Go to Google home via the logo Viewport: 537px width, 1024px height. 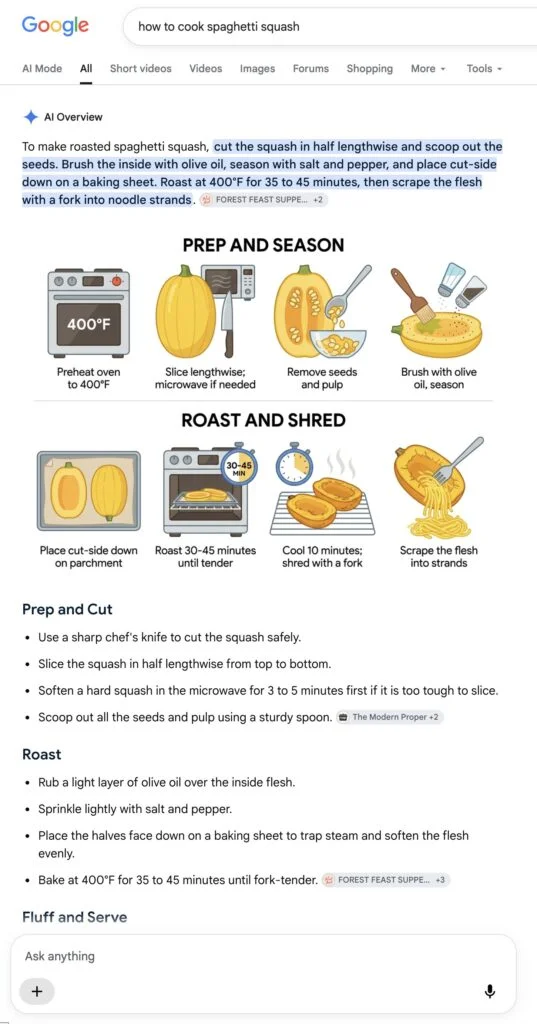click(x=56, y=25)
